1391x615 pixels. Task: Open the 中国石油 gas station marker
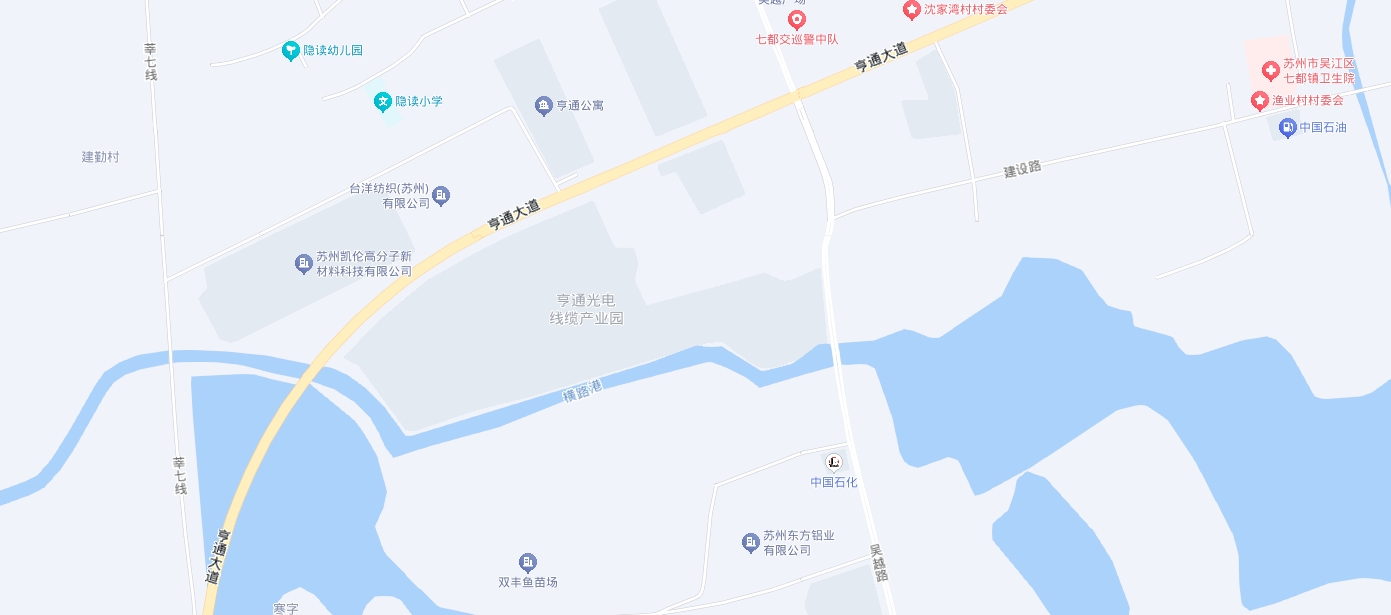[1287, 127]
